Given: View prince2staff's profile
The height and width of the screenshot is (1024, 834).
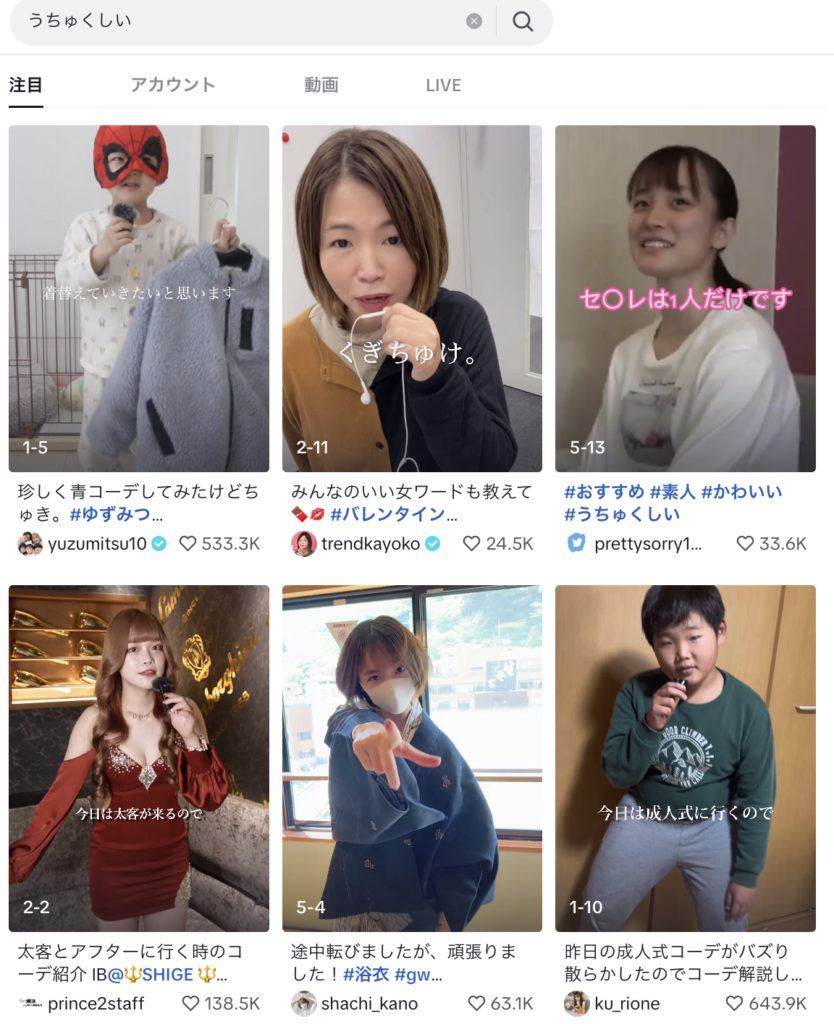Looking at the screenshot, I should (x=95, y=1003).
